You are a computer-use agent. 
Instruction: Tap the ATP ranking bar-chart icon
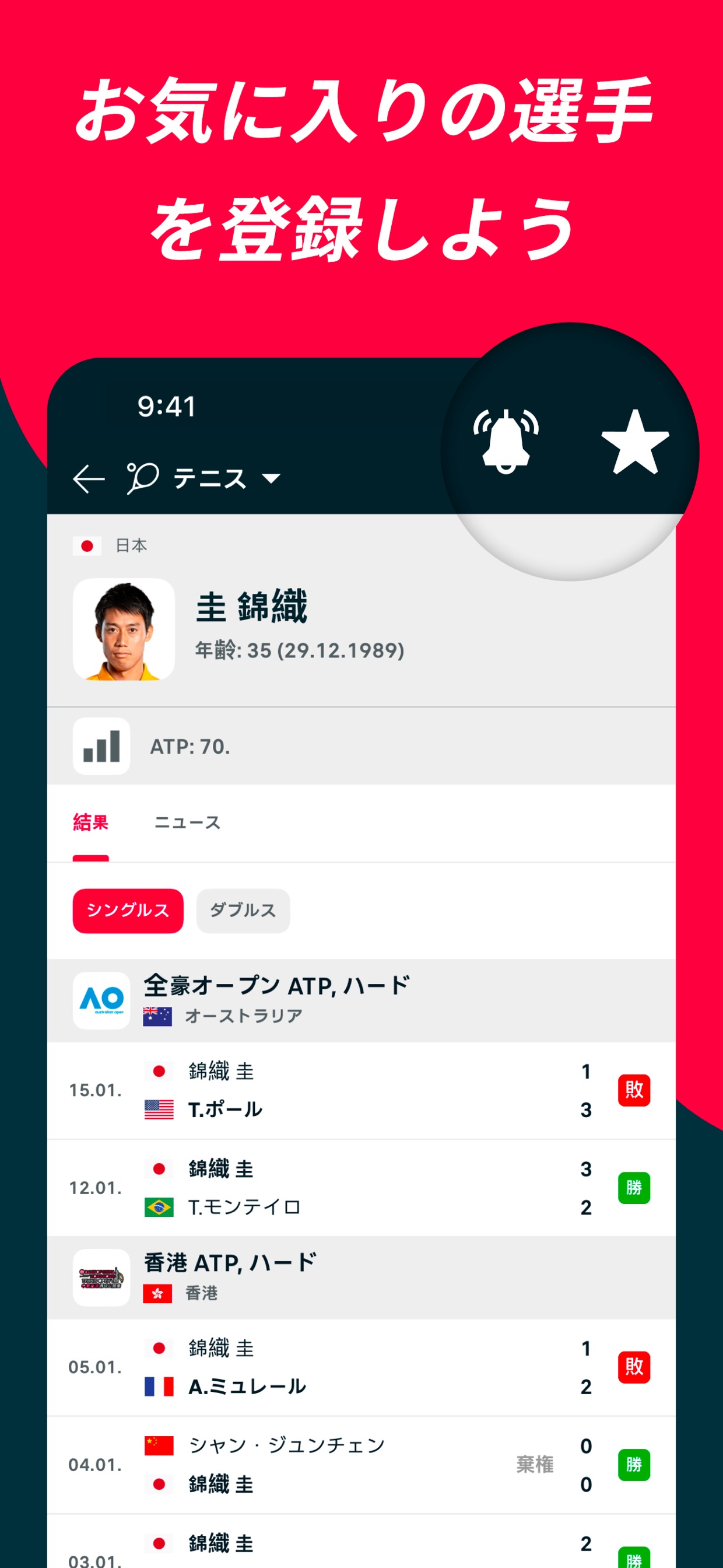coord(101,747)
